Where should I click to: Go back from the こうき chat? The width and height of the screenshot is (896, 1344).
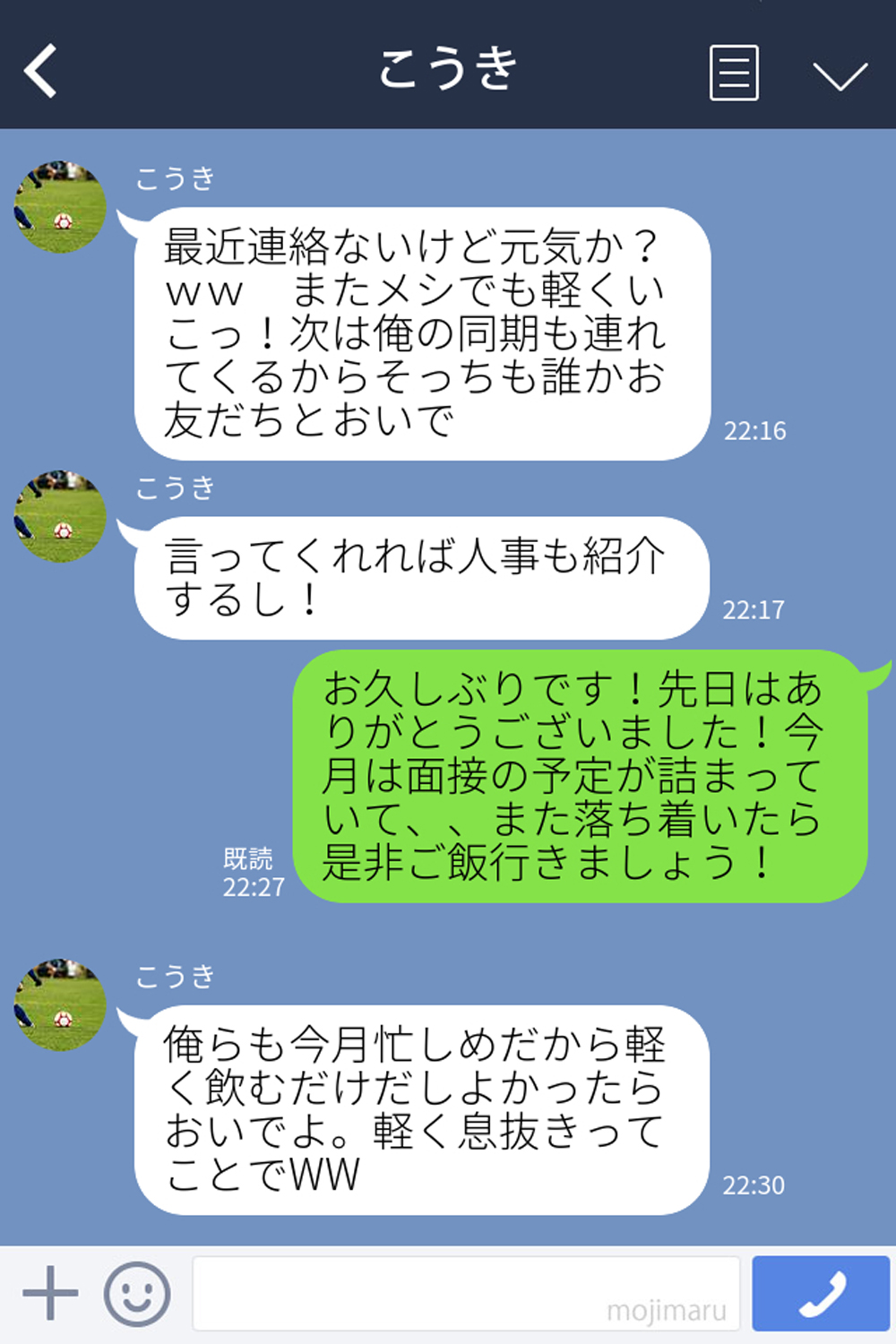point(41,70)
